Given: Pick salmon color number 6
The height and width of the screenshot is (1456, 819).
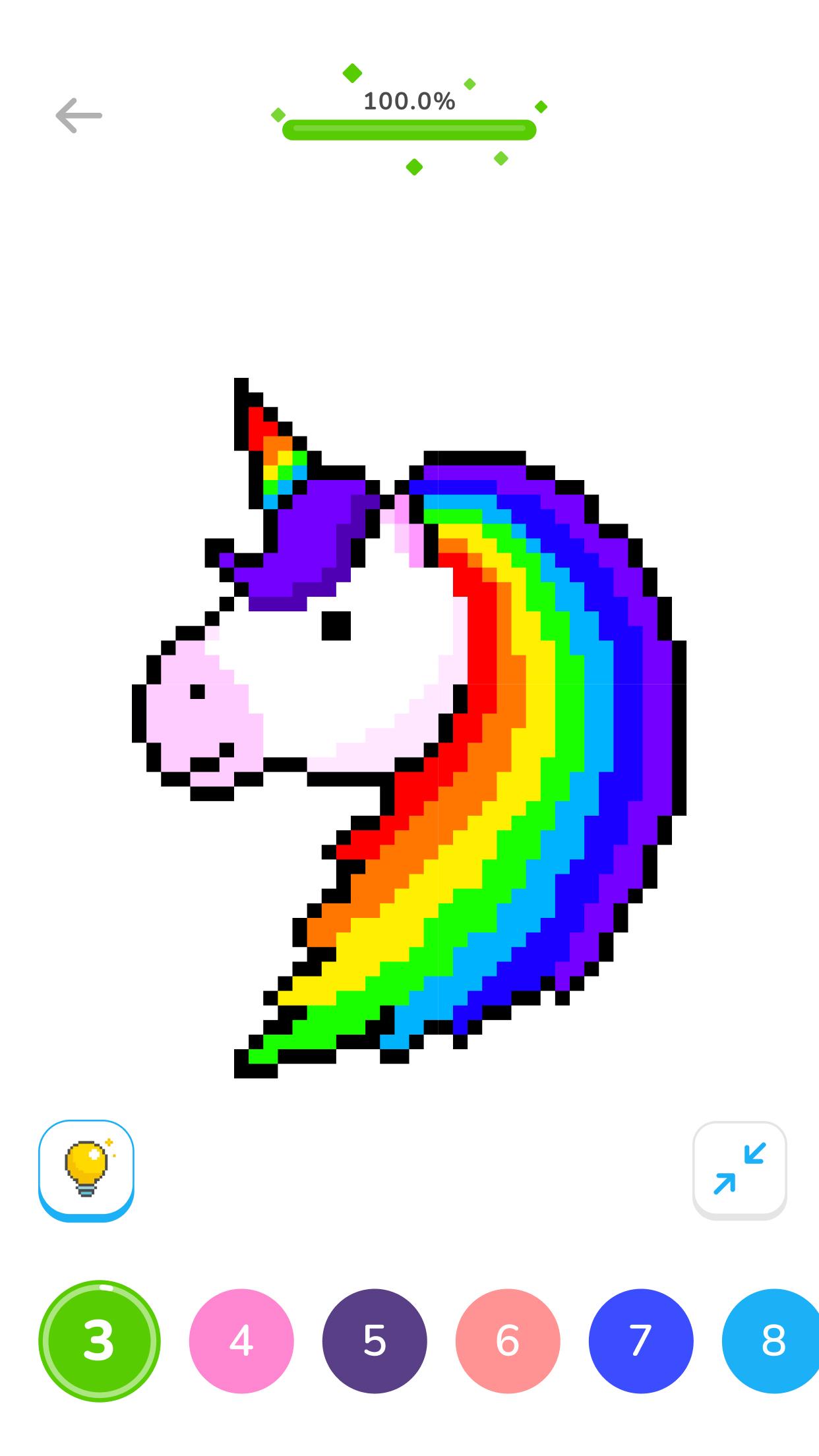Looking at the screenshot, I should [x=508, y=1341].
